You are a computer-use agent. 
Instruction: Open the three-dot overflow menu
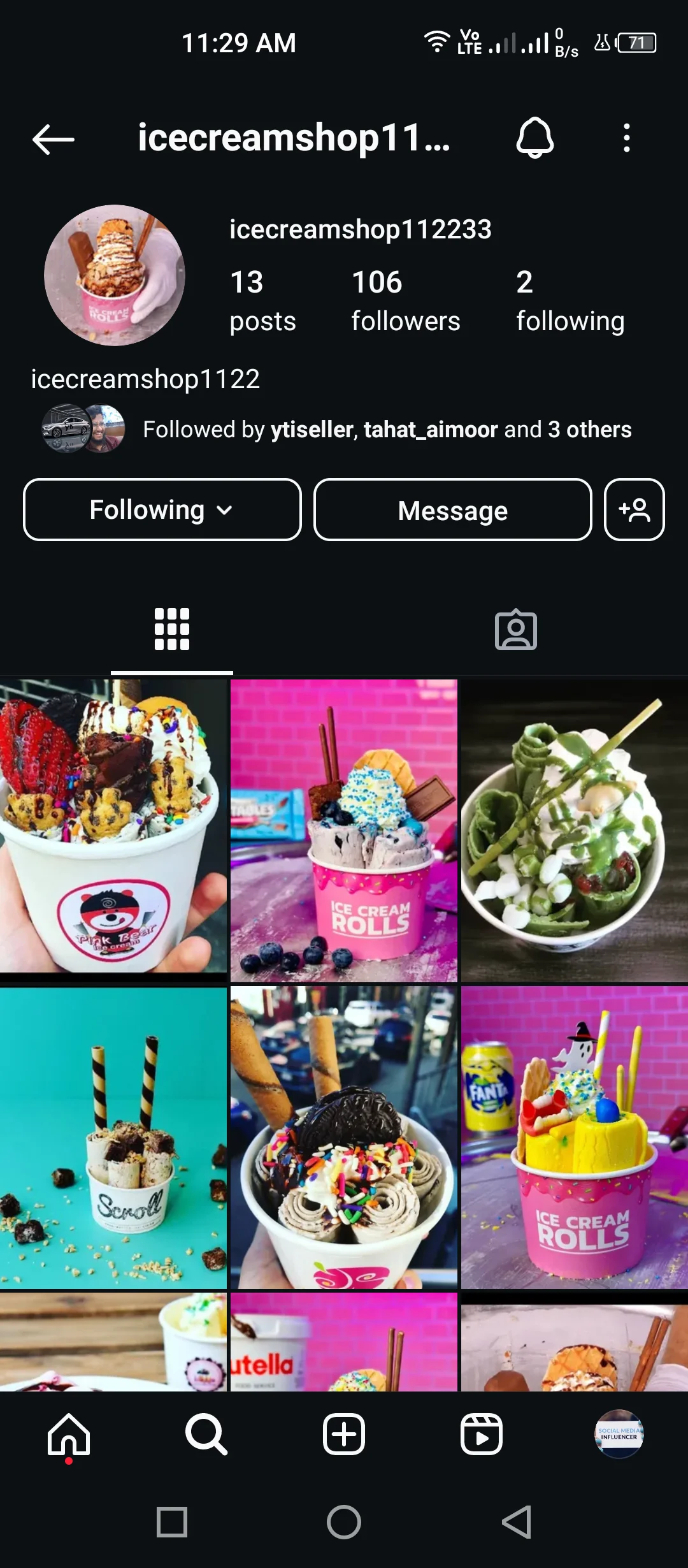coord(627,138)
